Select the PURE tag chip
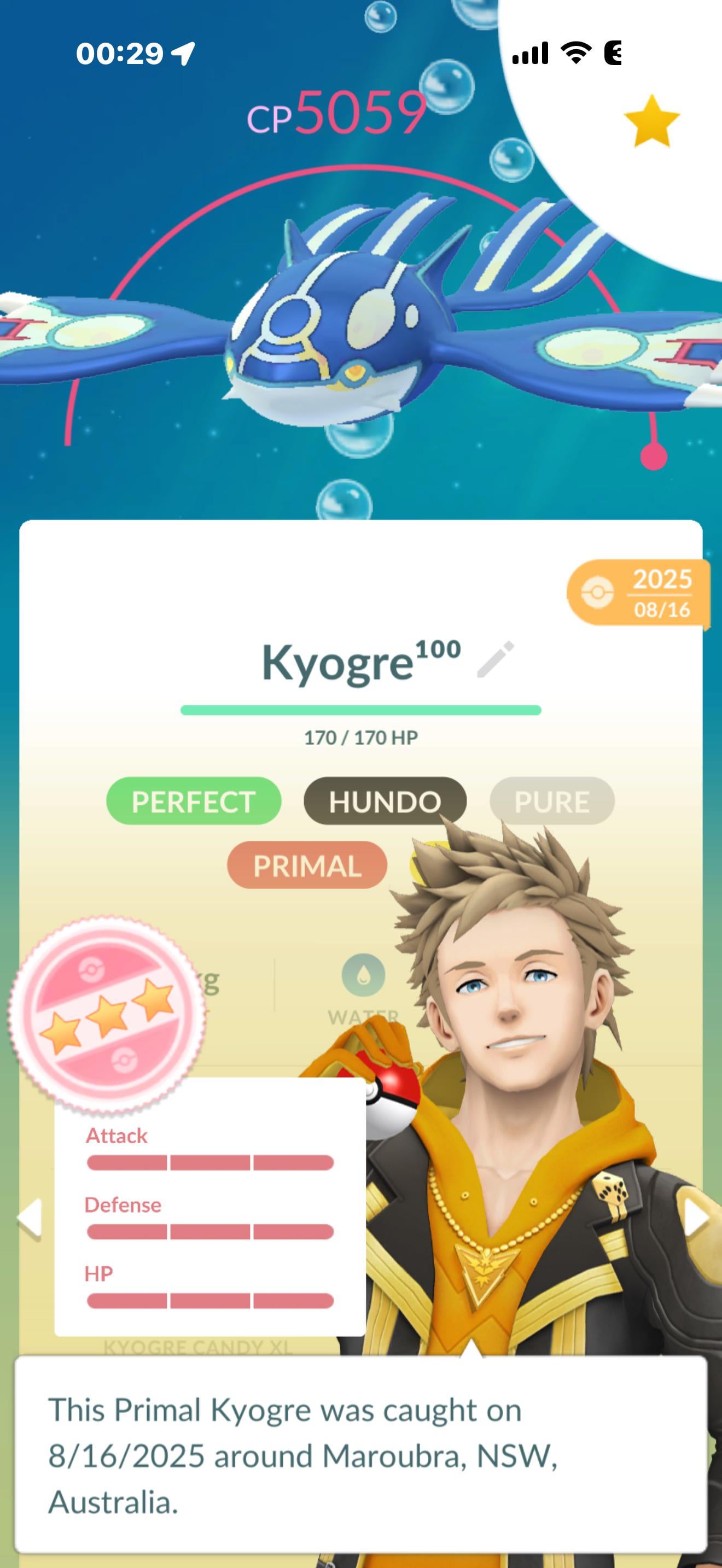 (551, 801)
